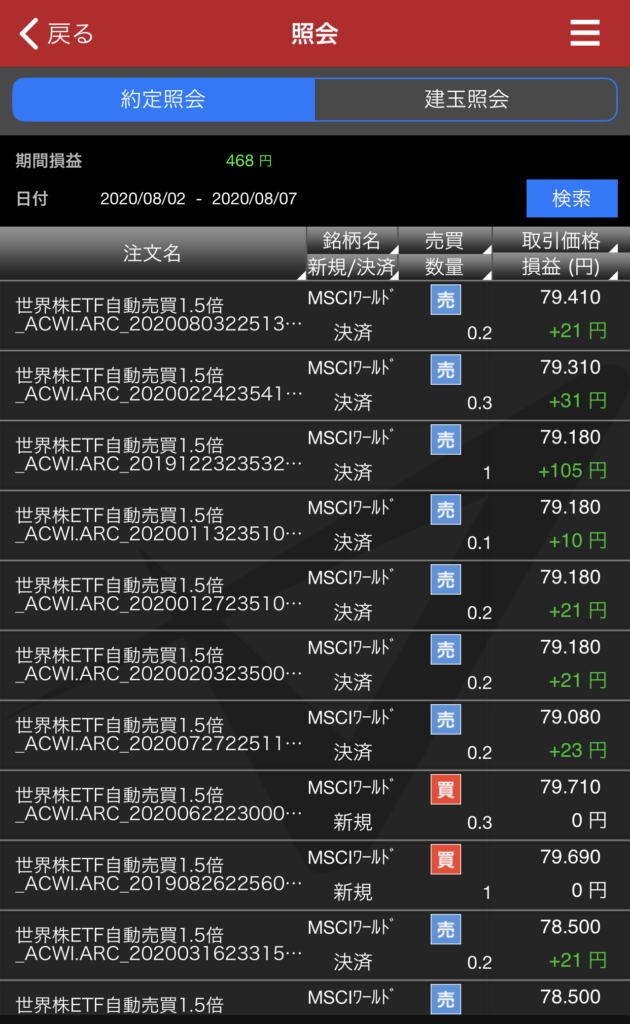Screen dimensions: 630x1024
Task: Sort by 取引価格 column header
Action: click(561, 241)
